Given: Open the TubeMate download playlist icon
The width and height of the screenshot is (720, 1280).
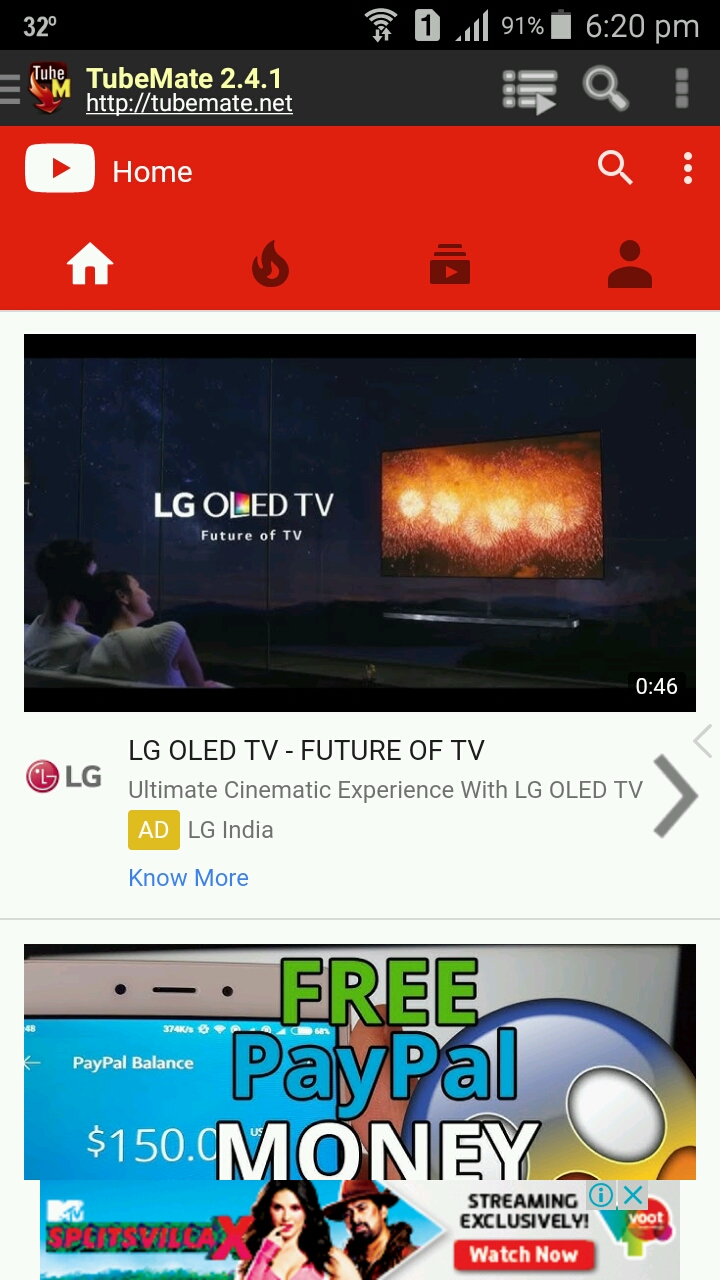Looking at the screenshot, I should pos(529,89).
